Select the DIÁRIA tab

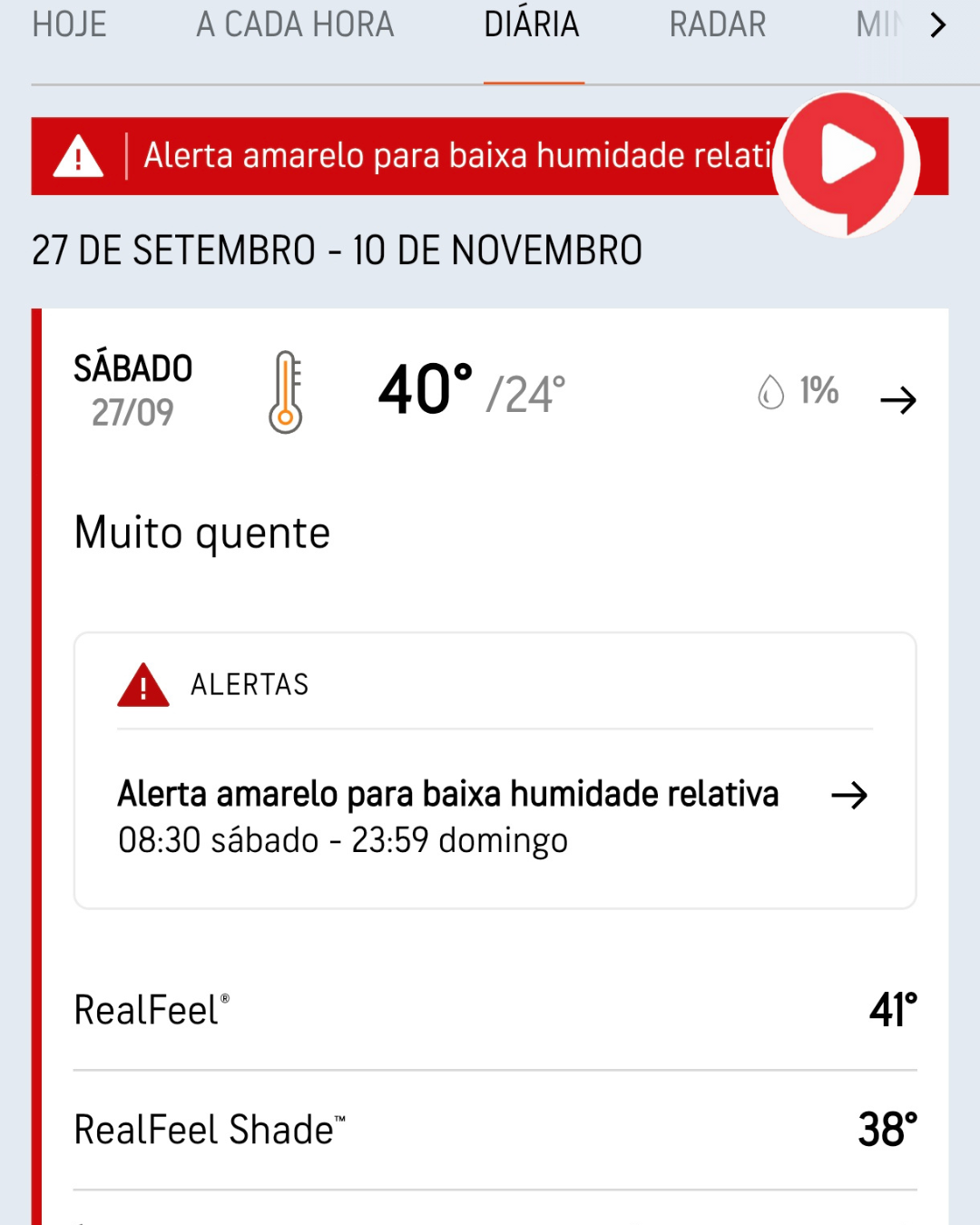tap(532, 24)
